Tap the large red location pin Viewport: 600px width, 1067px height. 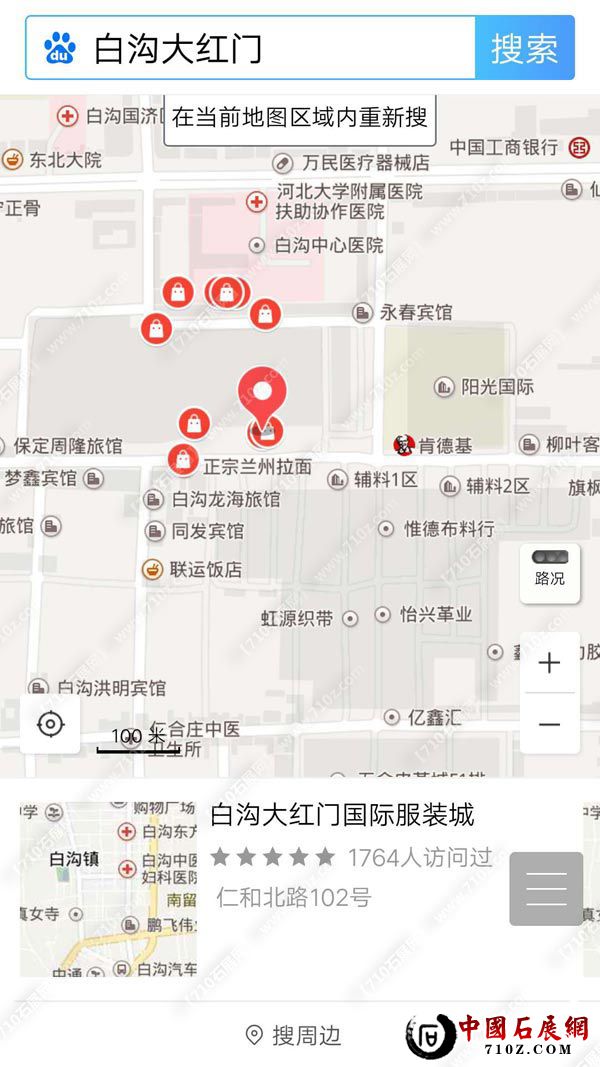(262, 396)
